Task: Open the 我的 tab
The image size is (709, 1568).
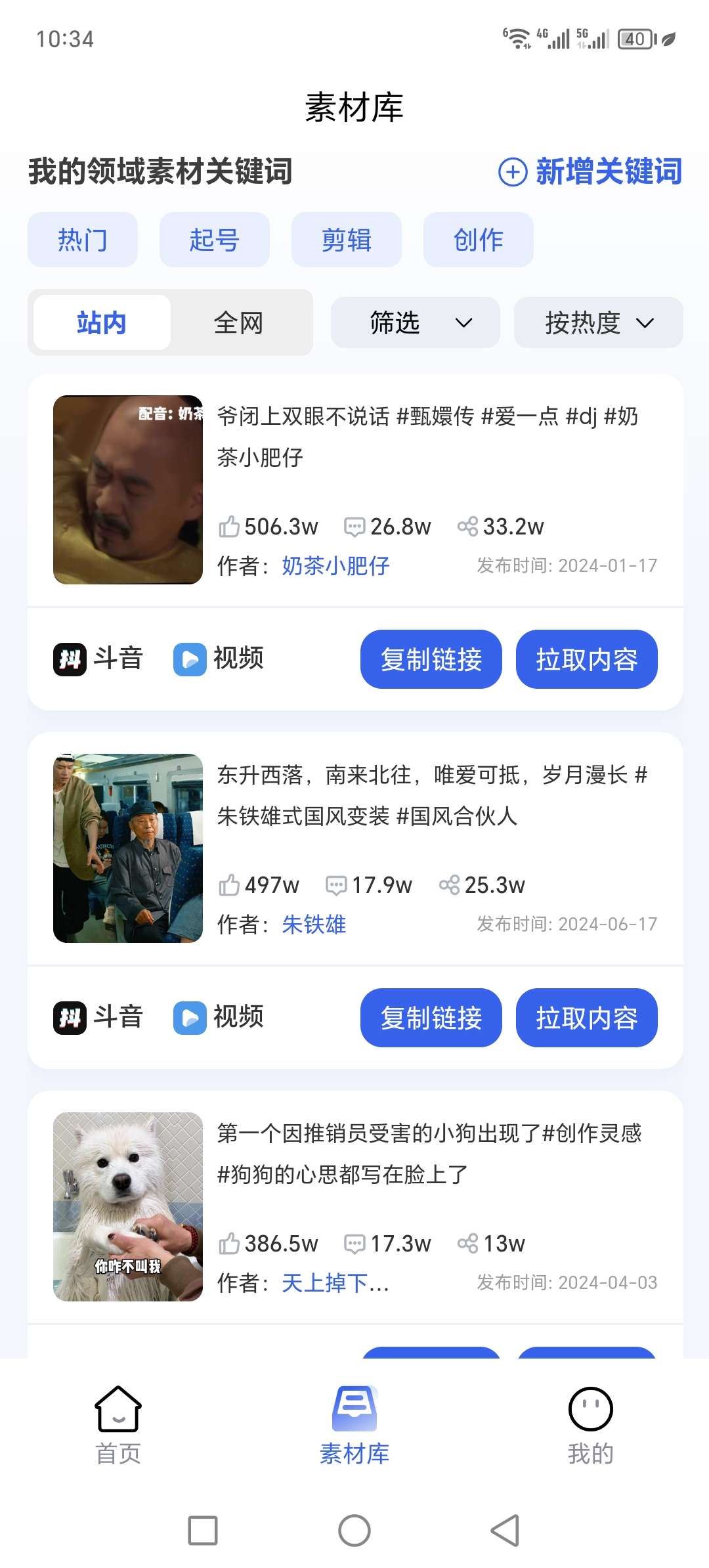Action: click(590, 1425)
